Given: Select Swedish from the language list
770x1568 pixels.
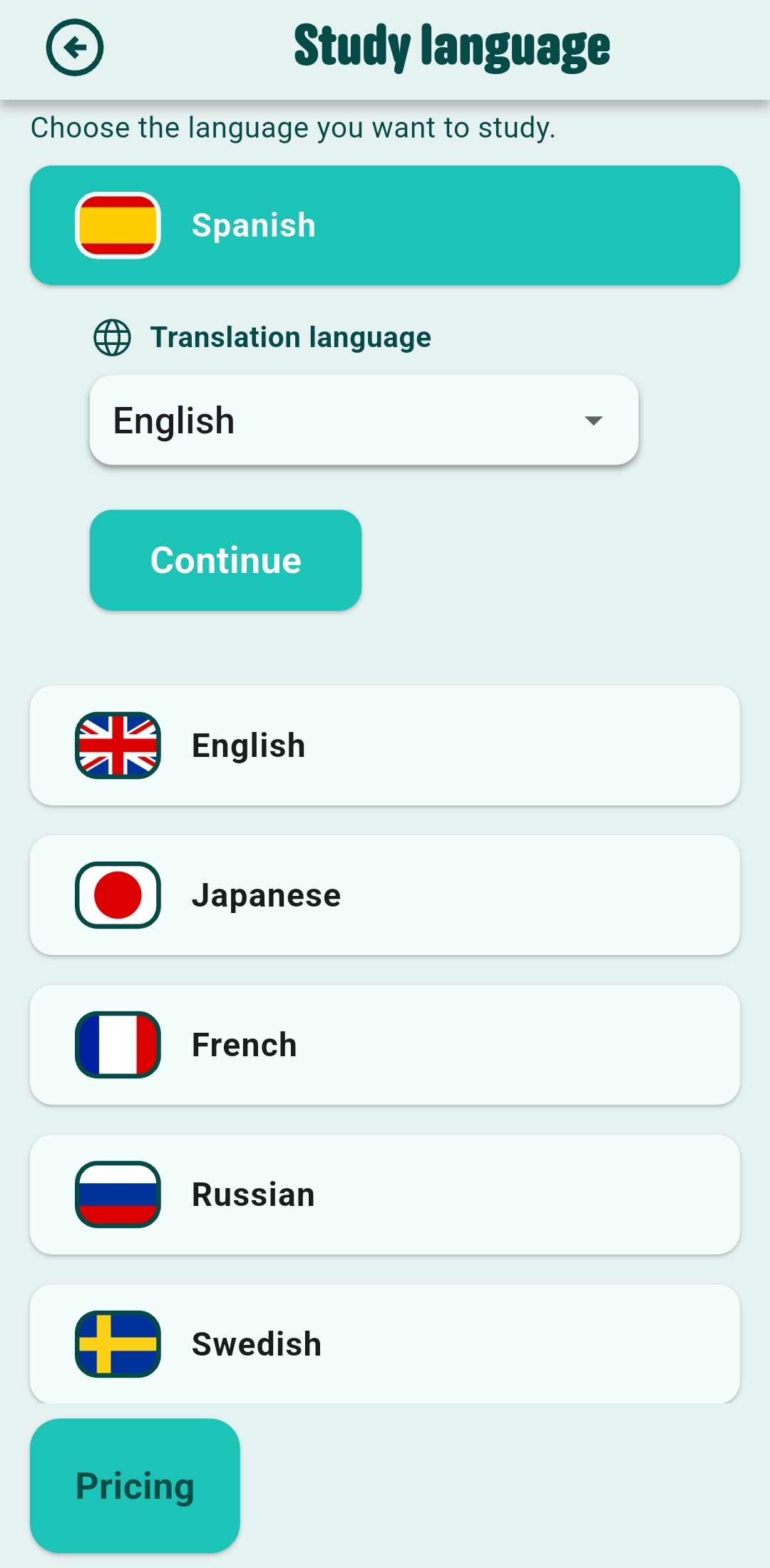Looking at the screenshot, I should pos(385,1344).
